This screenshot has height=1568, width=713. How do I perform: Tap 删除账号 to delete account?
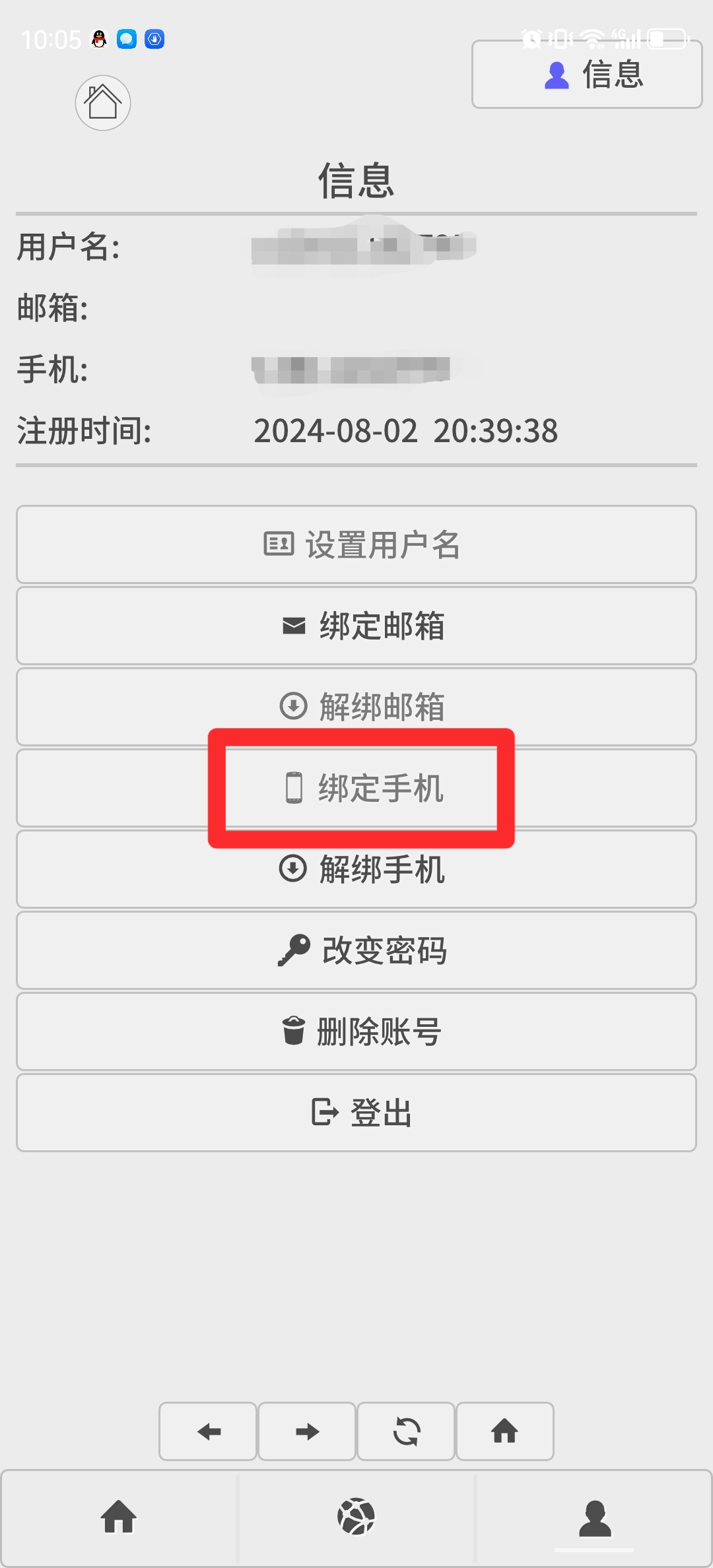356,1031
